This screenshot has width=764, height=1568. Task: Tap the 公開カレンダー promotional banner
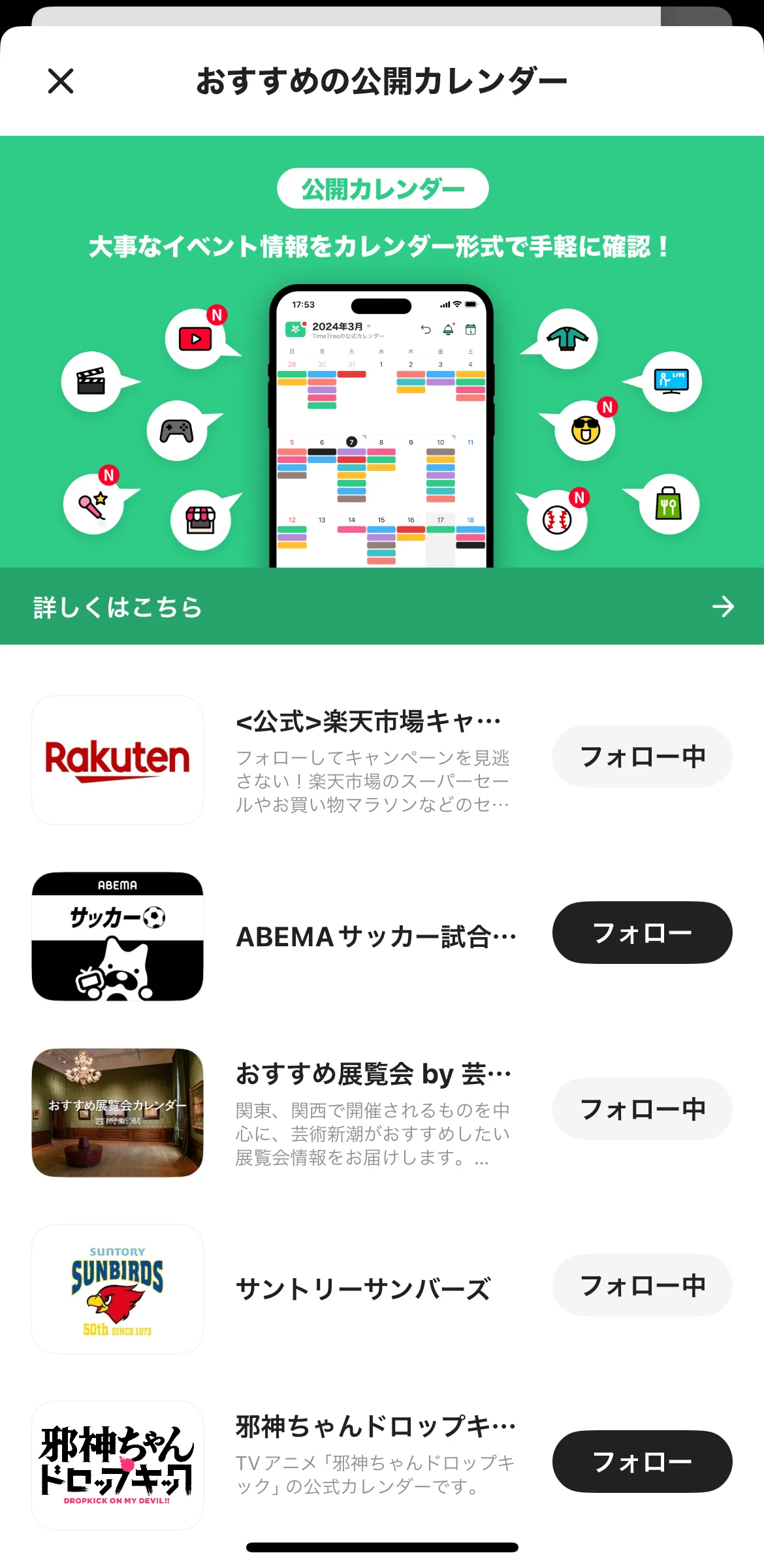pyautogui.click(x=382, y=353)
